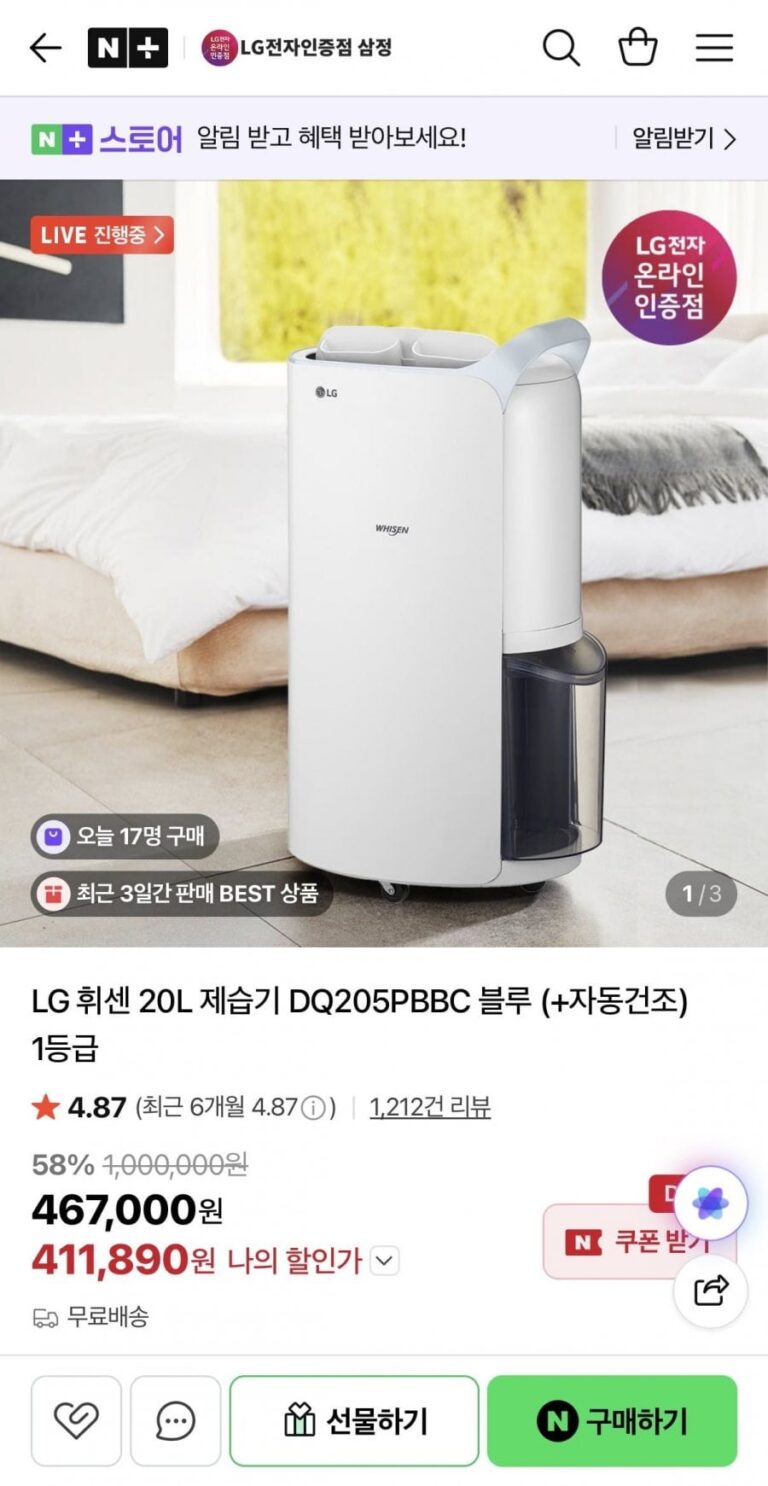This screenshot has height=1486, width=768.
Task: Buy now with 구매하기
Action: [x=612, y=1421]
